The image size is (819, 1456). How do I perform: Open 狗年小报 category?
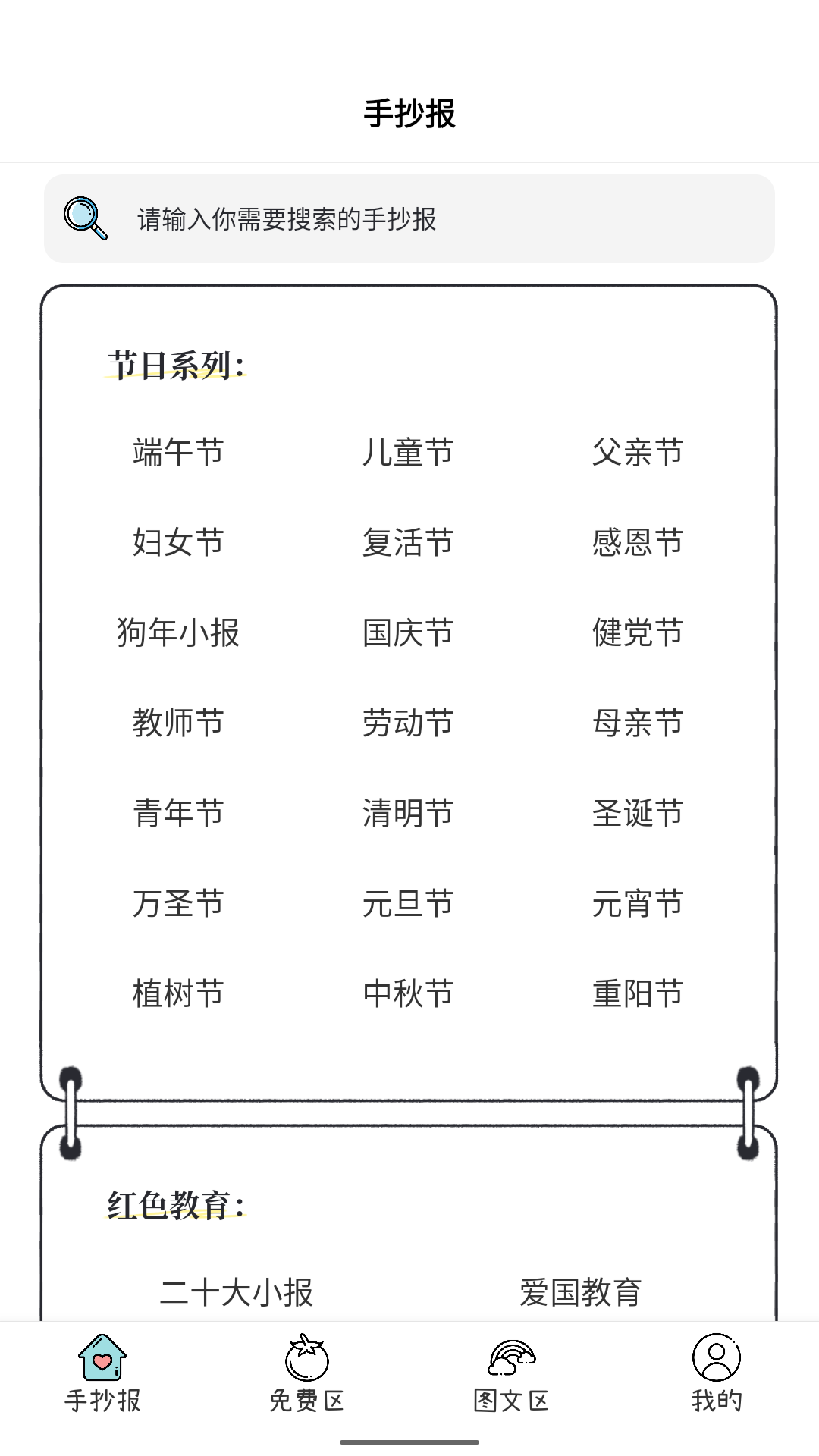[178, 633]
